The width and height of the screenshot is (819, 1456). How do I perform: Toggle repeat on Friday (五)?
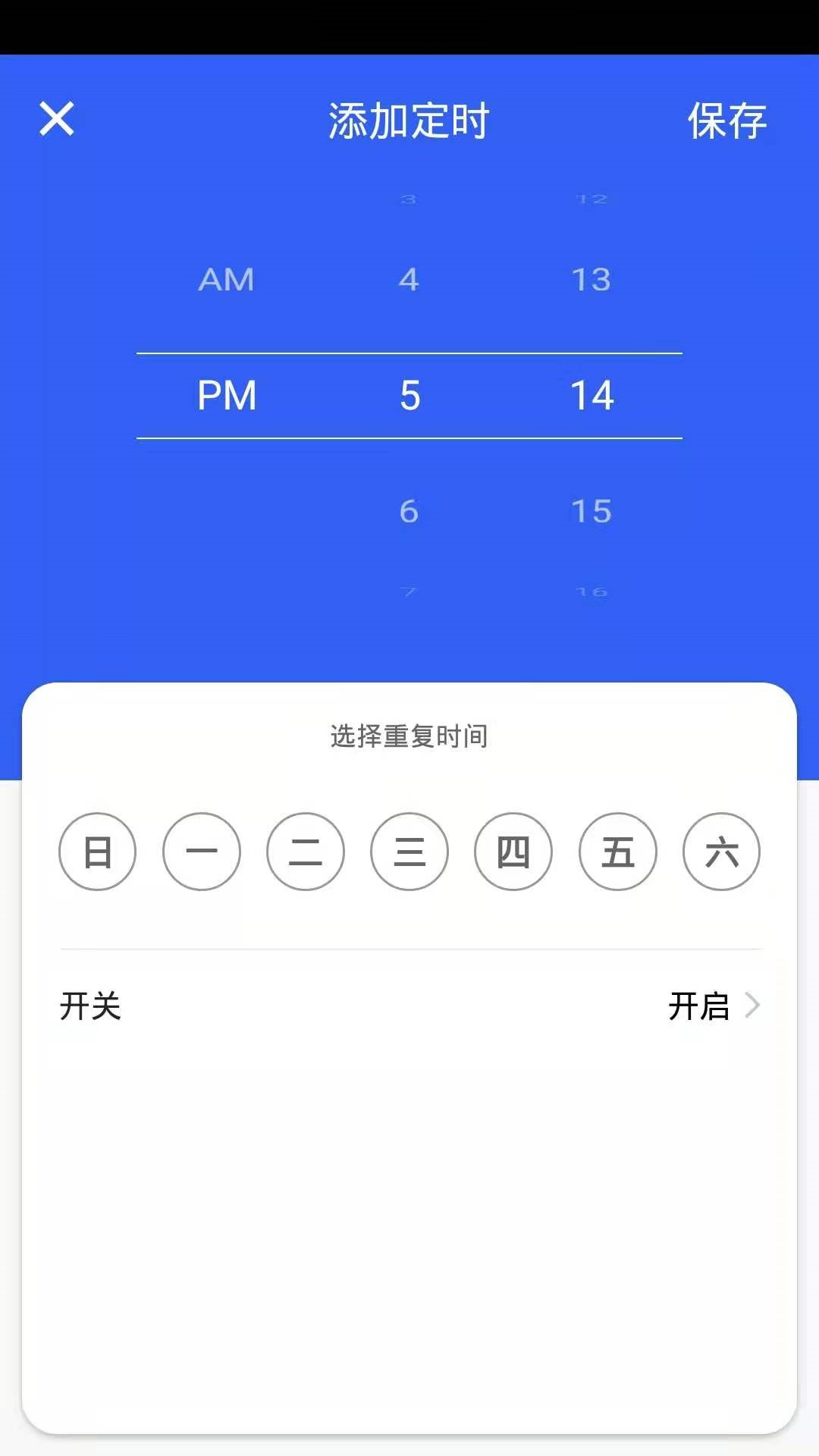[x=618, y=852]
